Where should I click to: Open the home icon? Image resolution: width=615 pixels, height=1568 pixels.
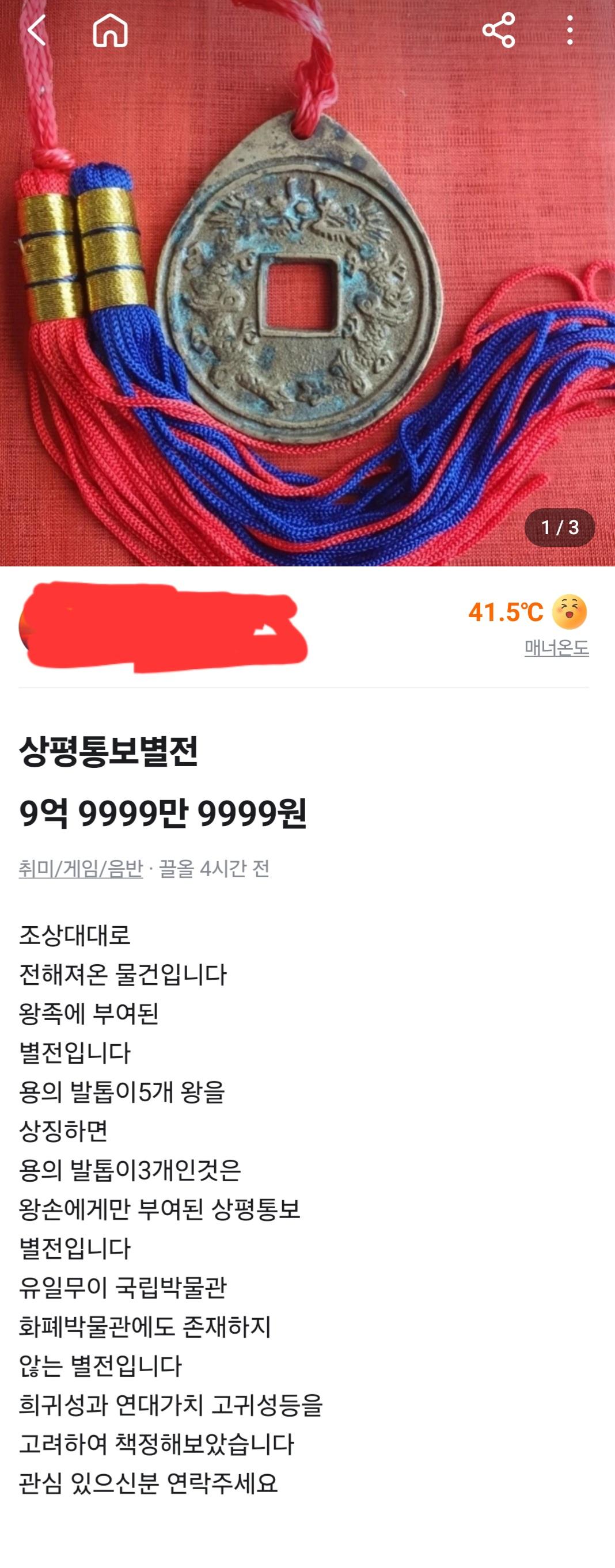[110, 30]
